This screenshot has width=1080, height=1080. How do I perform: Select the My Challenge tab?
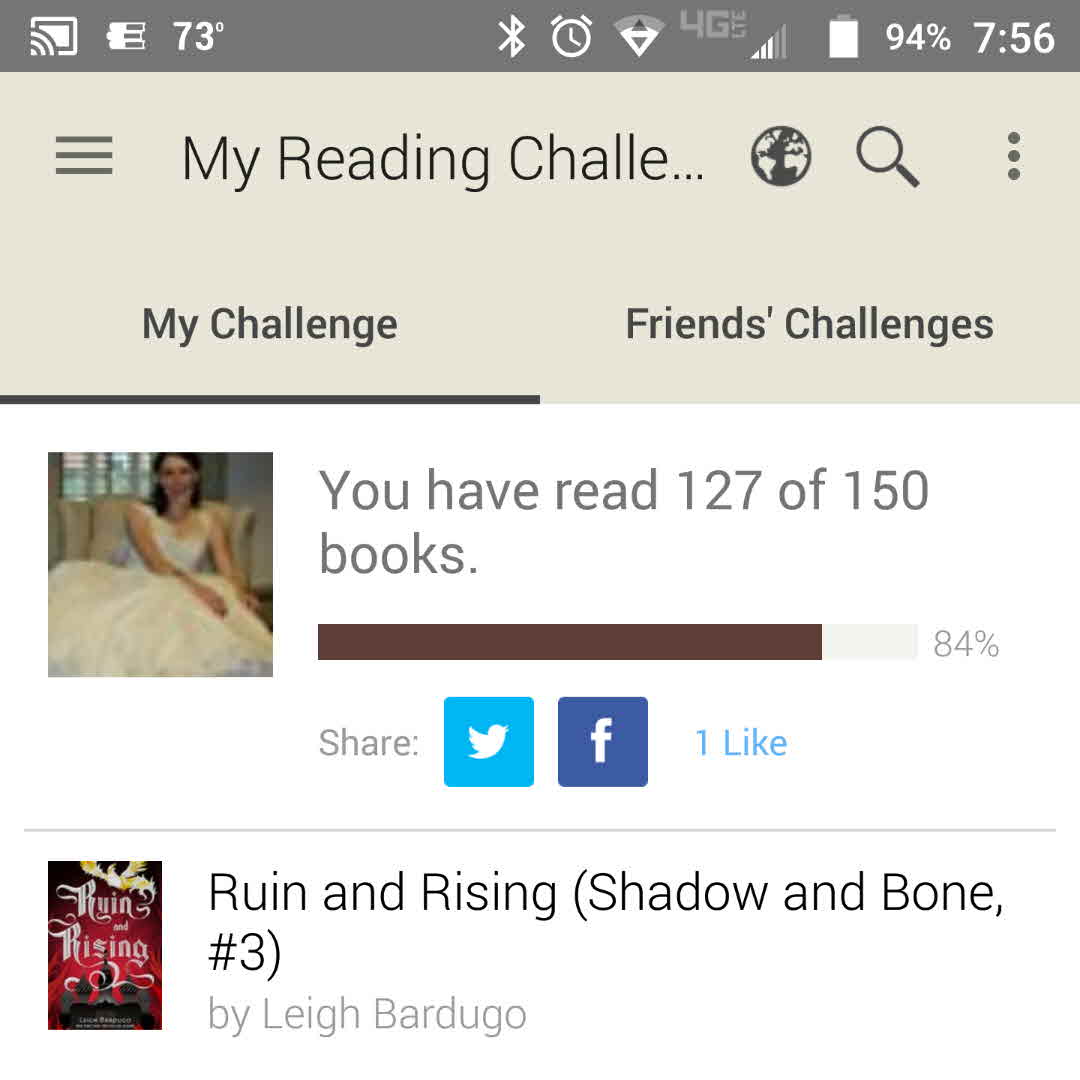(270, 325)
